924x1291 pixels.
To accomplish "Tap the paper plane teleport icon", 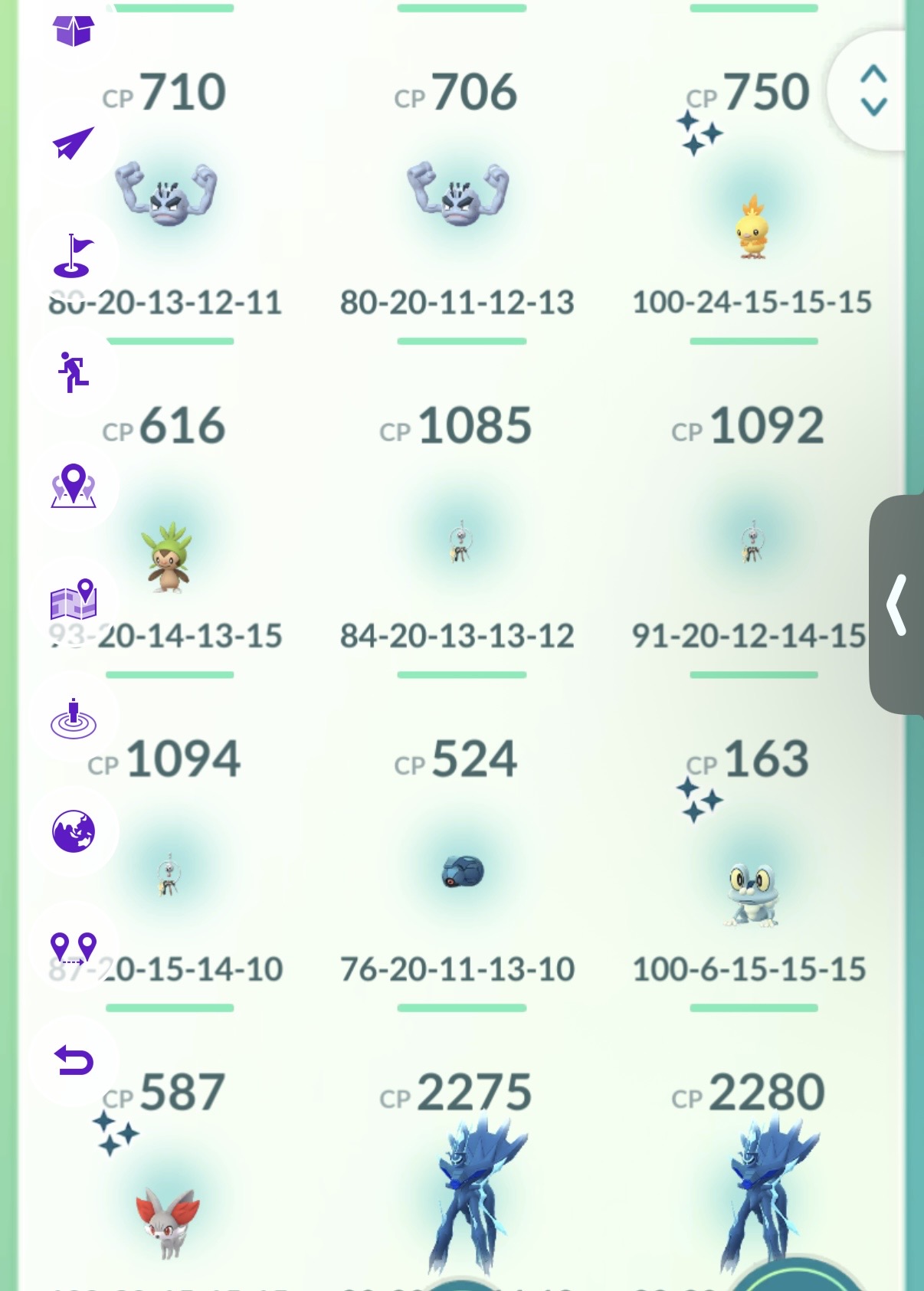I will click(x=74, y=143).
